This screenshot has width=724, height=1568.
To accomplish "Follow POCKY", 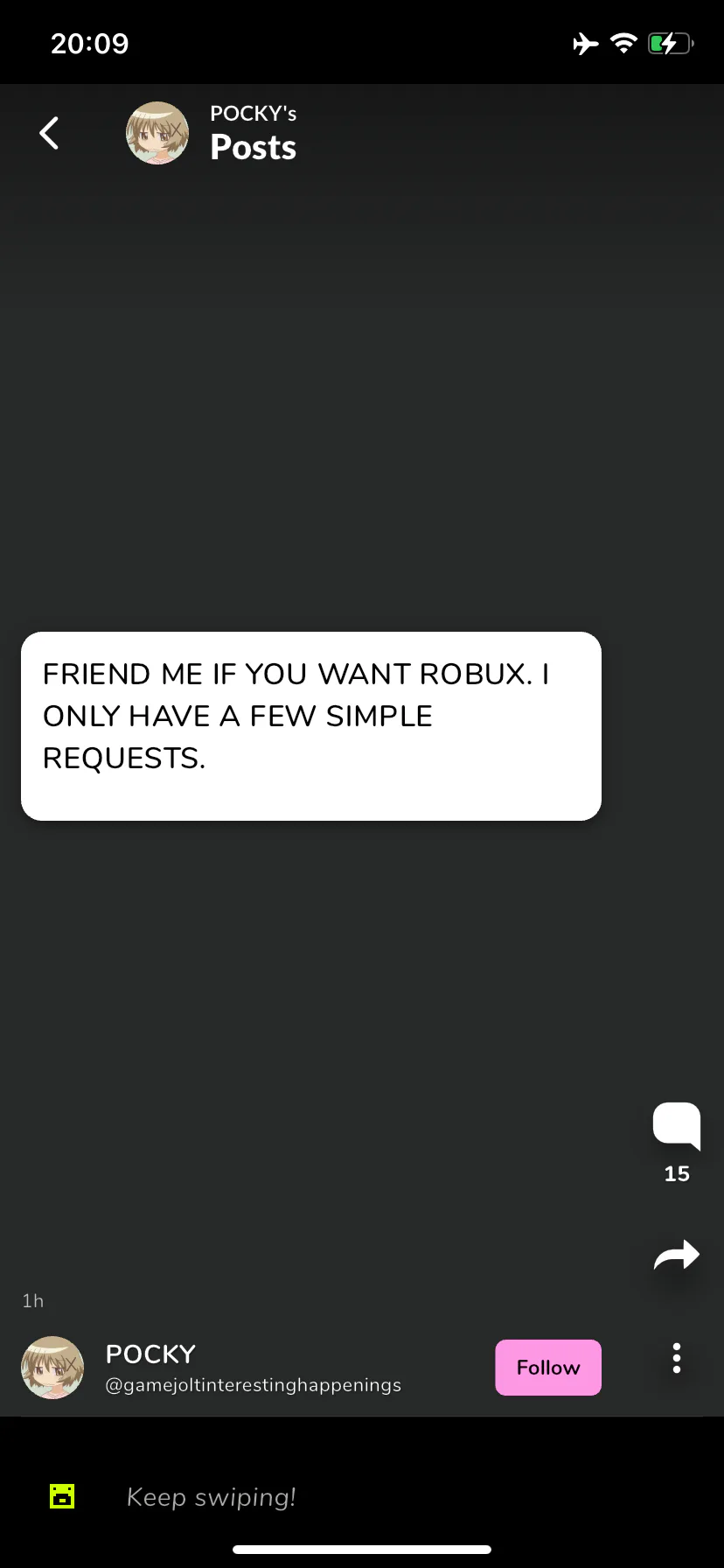I will [548, 1368].
